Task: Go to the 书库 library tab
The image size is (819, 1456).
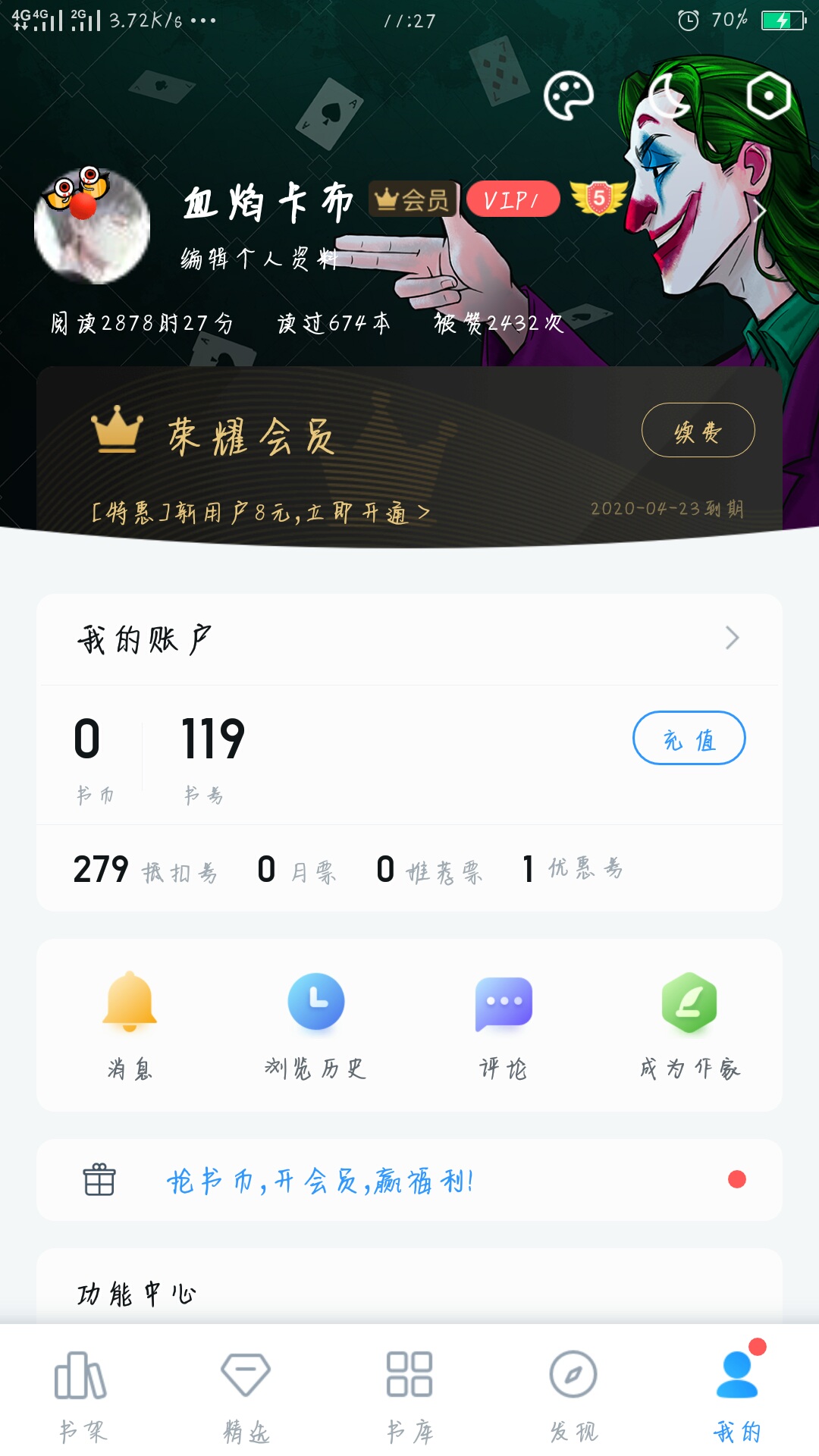Action: coord(409,1397)
